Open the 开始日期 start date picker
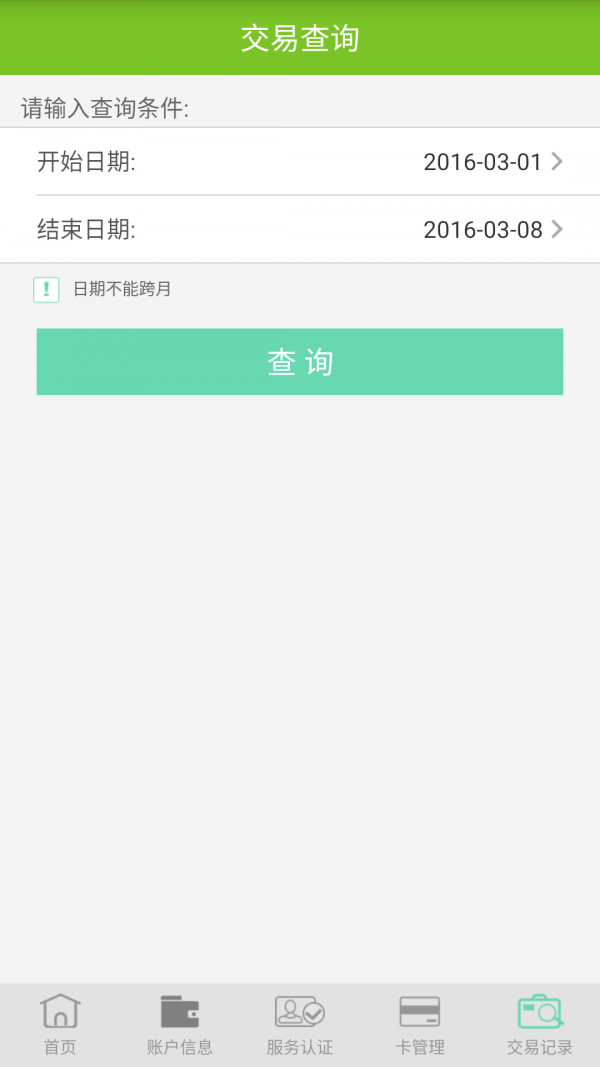This screenshot has height=1067, width=600. pos(300,162)
